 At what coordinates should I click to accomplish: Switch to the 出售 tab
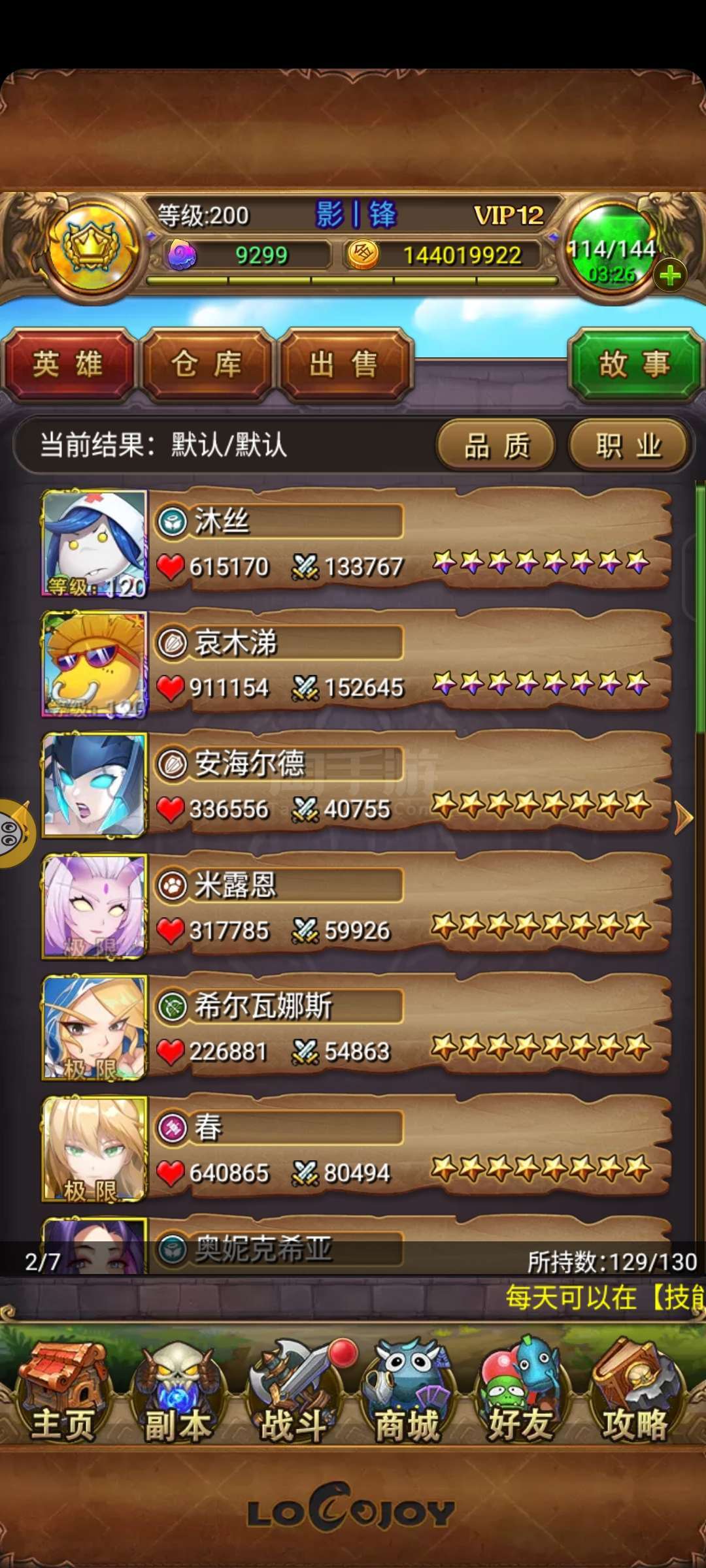coord(345,365)
